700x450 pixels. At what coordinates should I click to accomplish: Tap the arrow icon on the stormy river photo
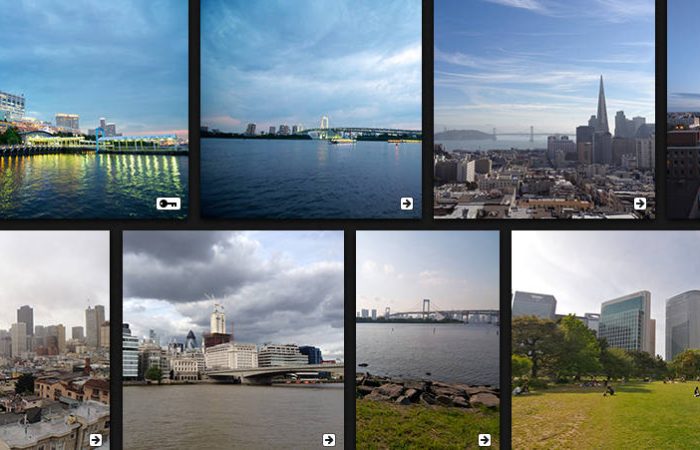(x=328, y=439)
